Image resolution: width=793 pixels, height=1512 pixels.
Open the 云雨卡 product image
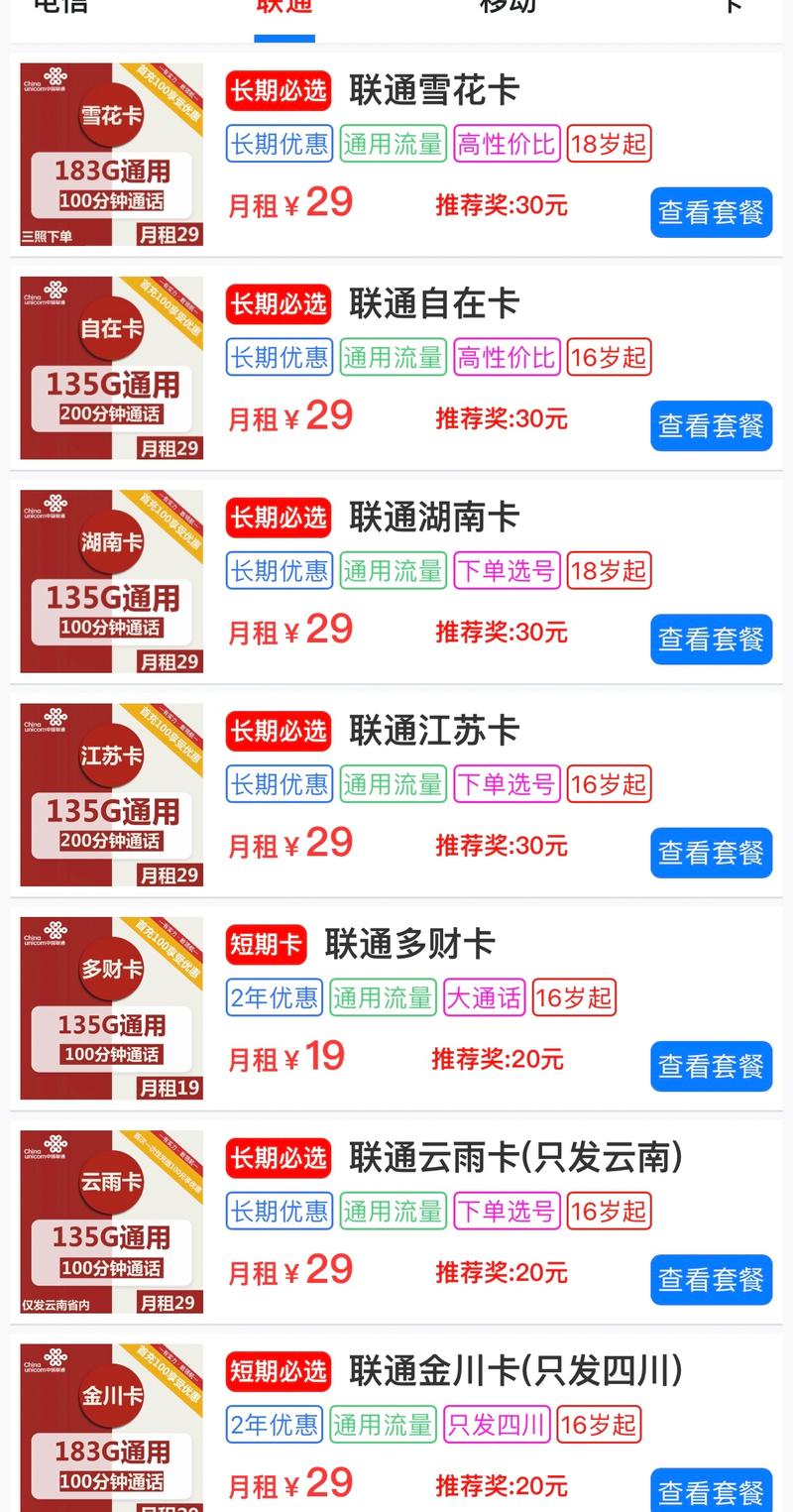[x=111, y=1221]
